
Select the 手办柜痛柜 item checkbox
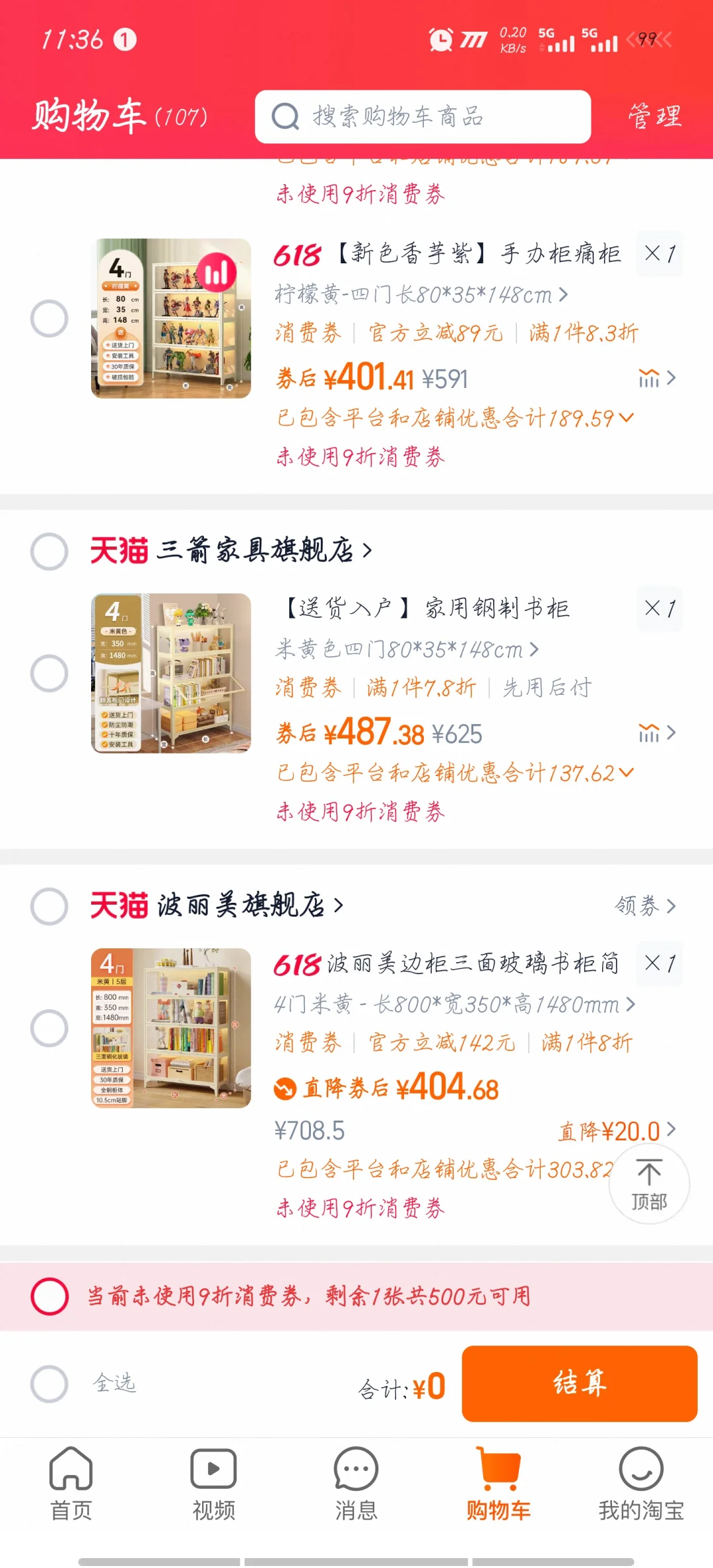[50, 319]
